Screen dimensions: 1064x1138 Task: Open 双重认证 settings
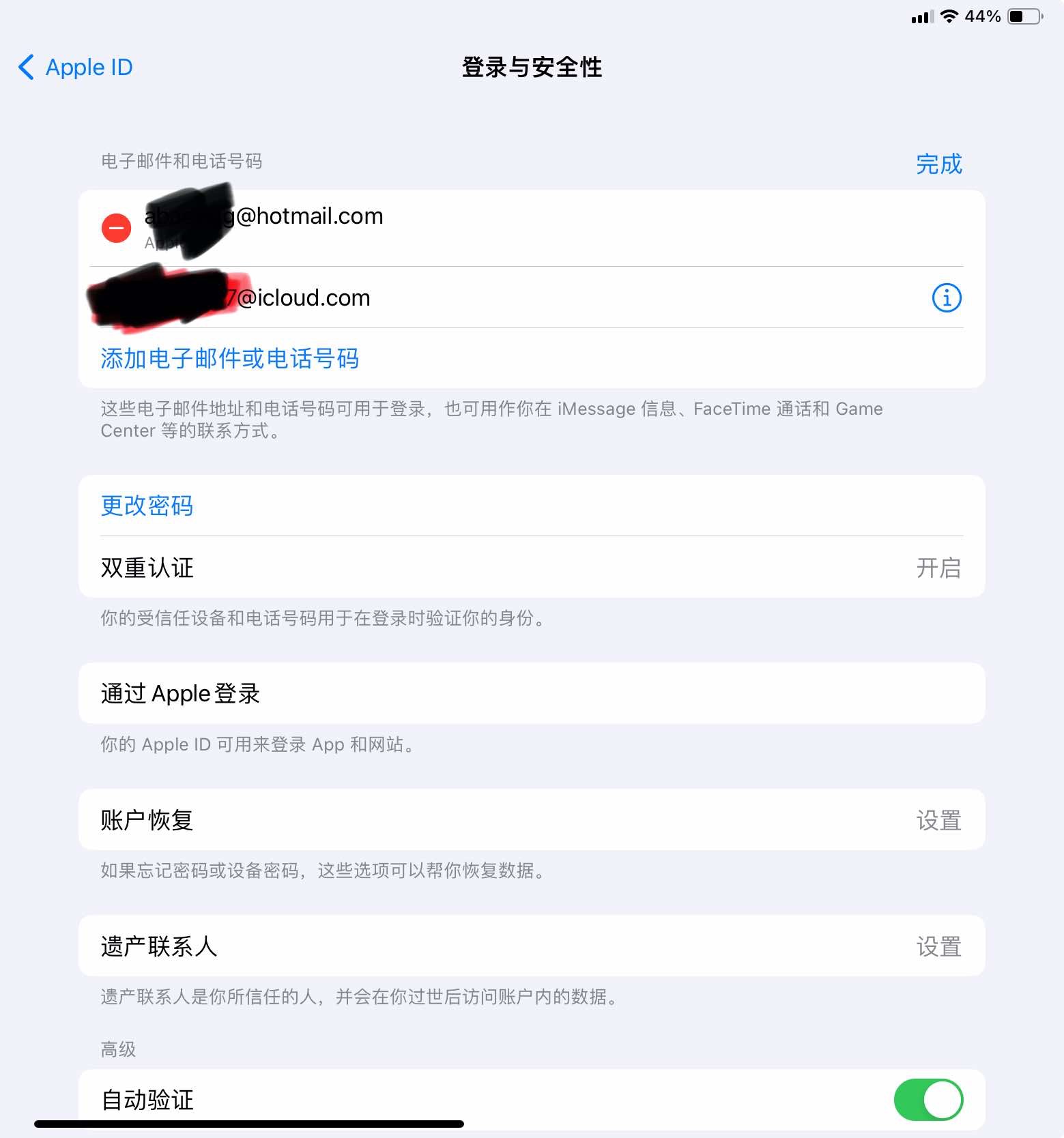coord(532,567)
